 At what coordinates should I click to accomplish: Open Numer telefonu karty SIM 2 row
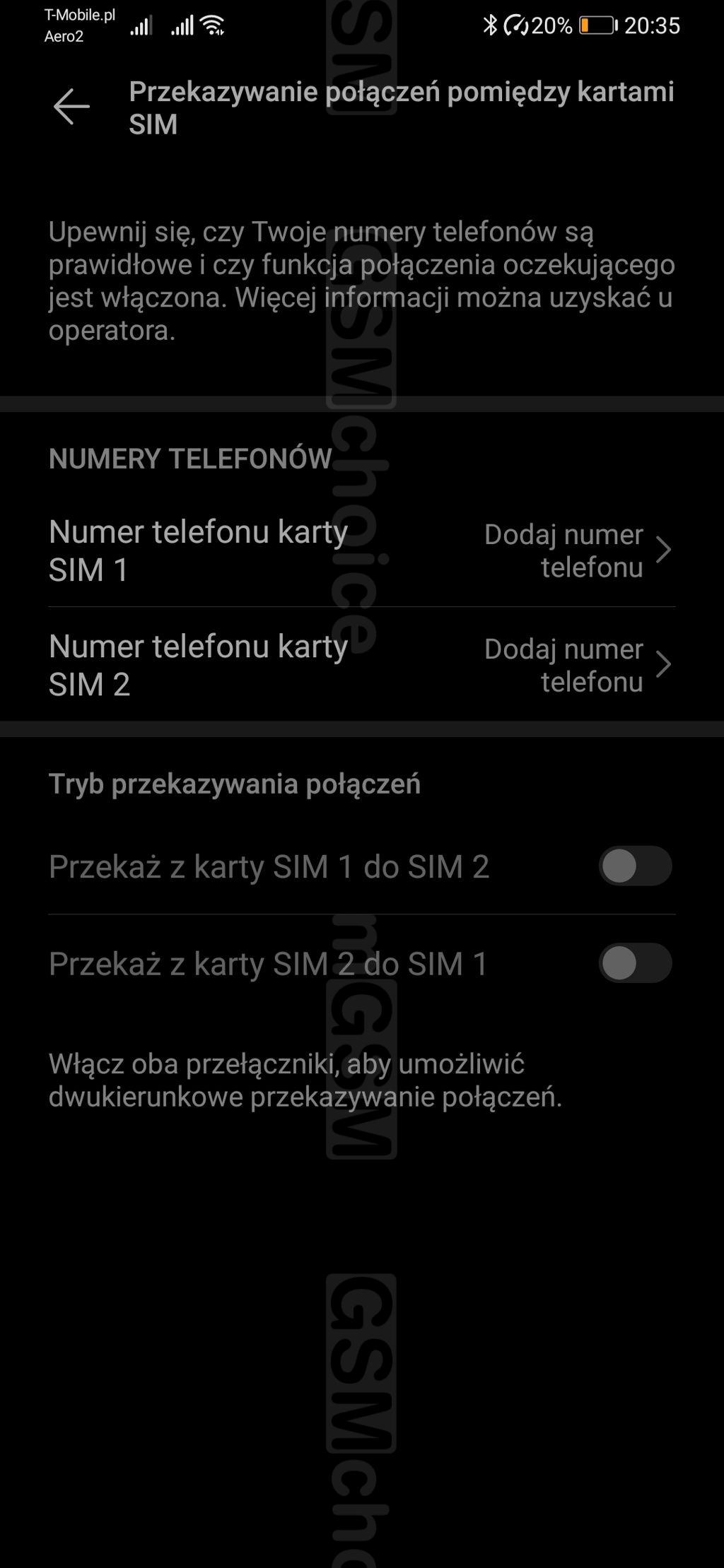pos(361,665)
